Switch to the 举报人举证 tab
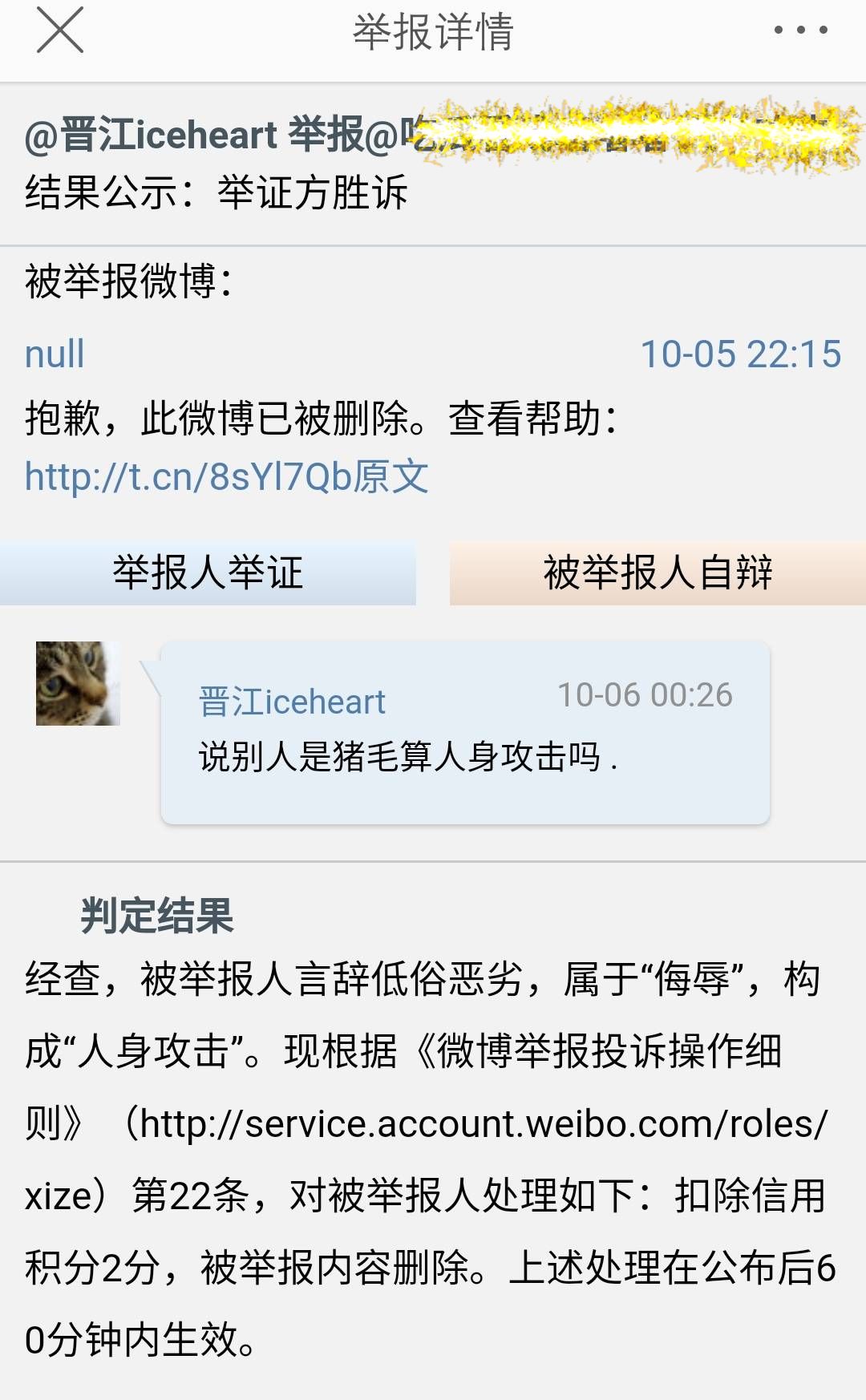866x1400 pixels. pyautogui.click(x=208, y=573)
